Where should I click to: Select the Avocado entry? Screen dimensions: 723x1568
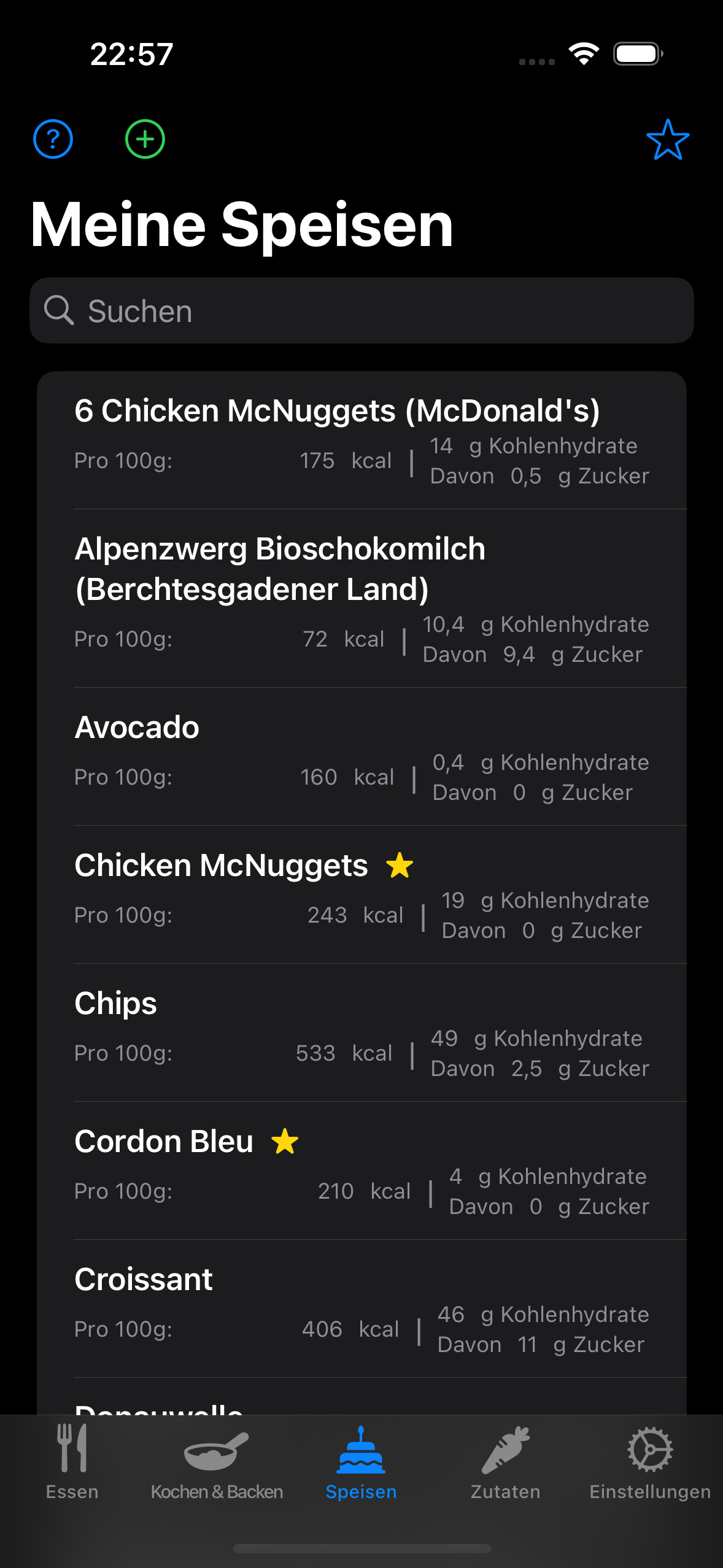(361, 757)
